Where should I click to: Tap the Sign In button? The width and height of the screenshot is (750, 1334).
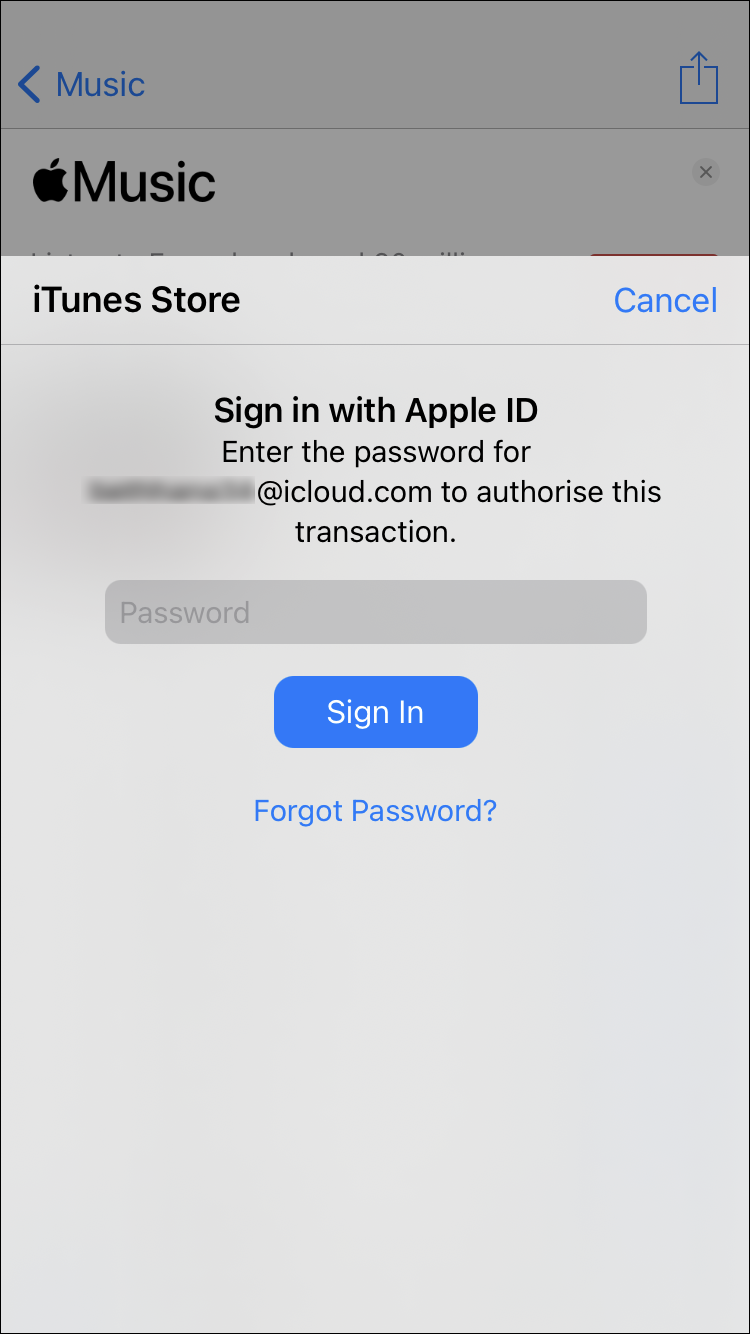click(375, 712)
